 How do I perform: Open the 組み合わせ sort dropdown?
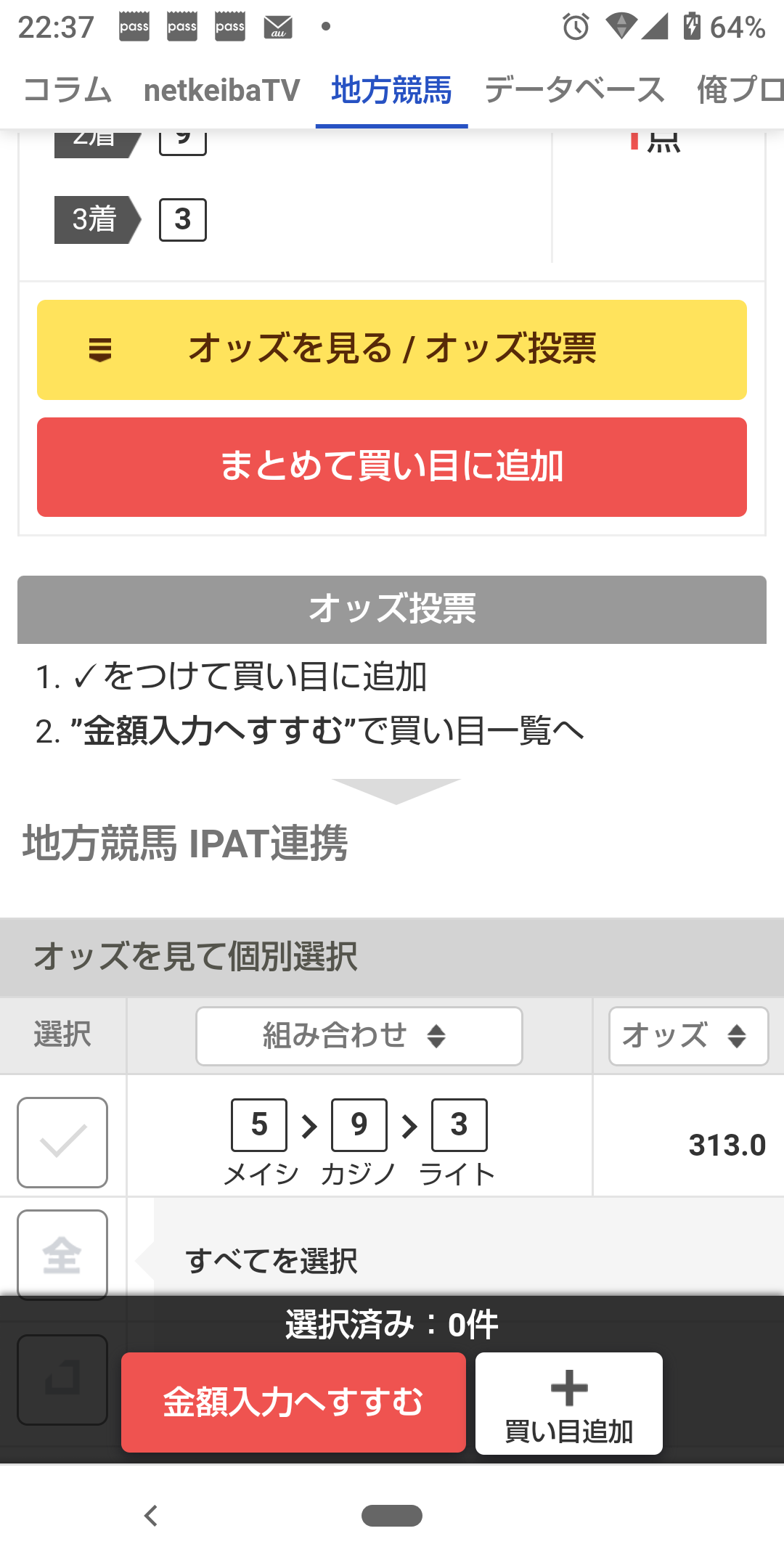click(359, 1037)
